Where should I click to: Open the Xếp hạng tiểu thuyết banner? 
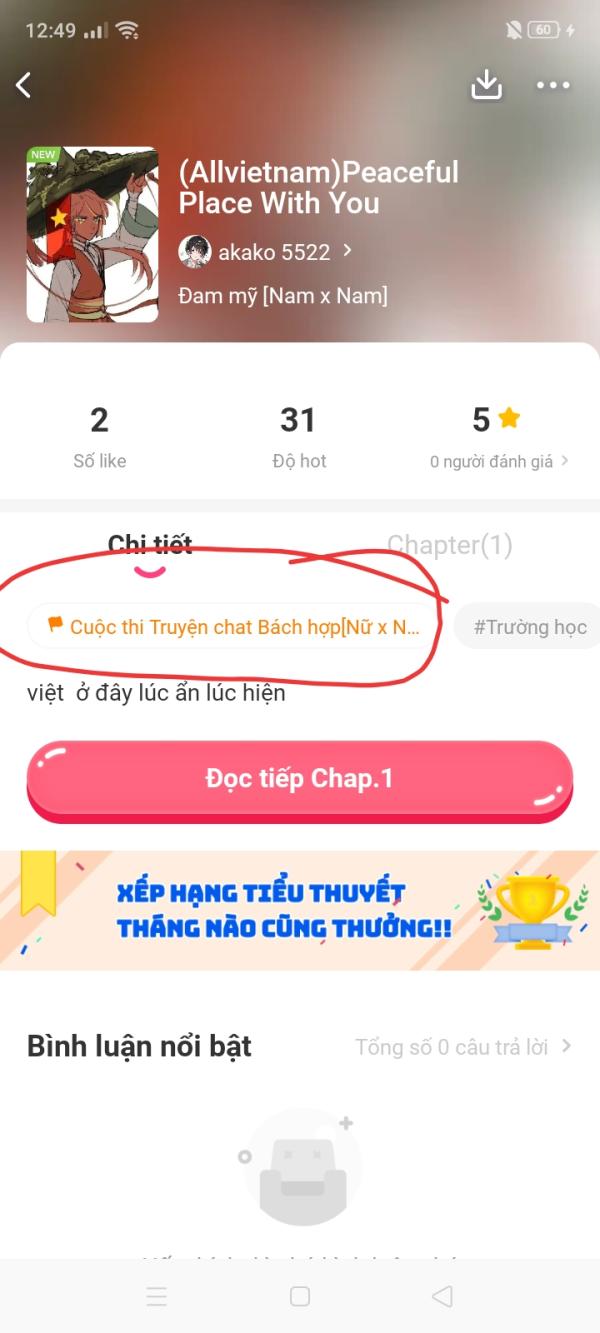(300, 910)
